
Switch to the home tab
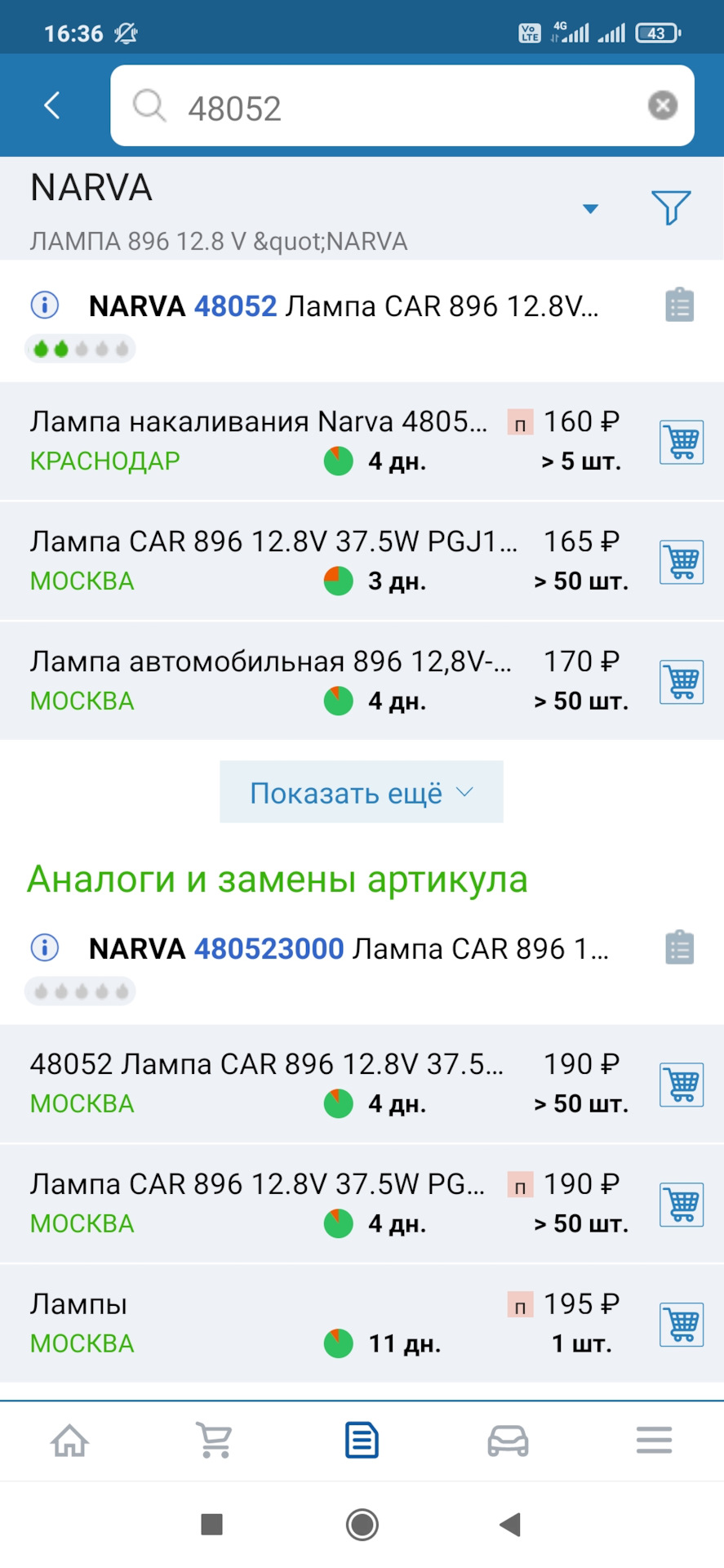(x=69, y=1441)
